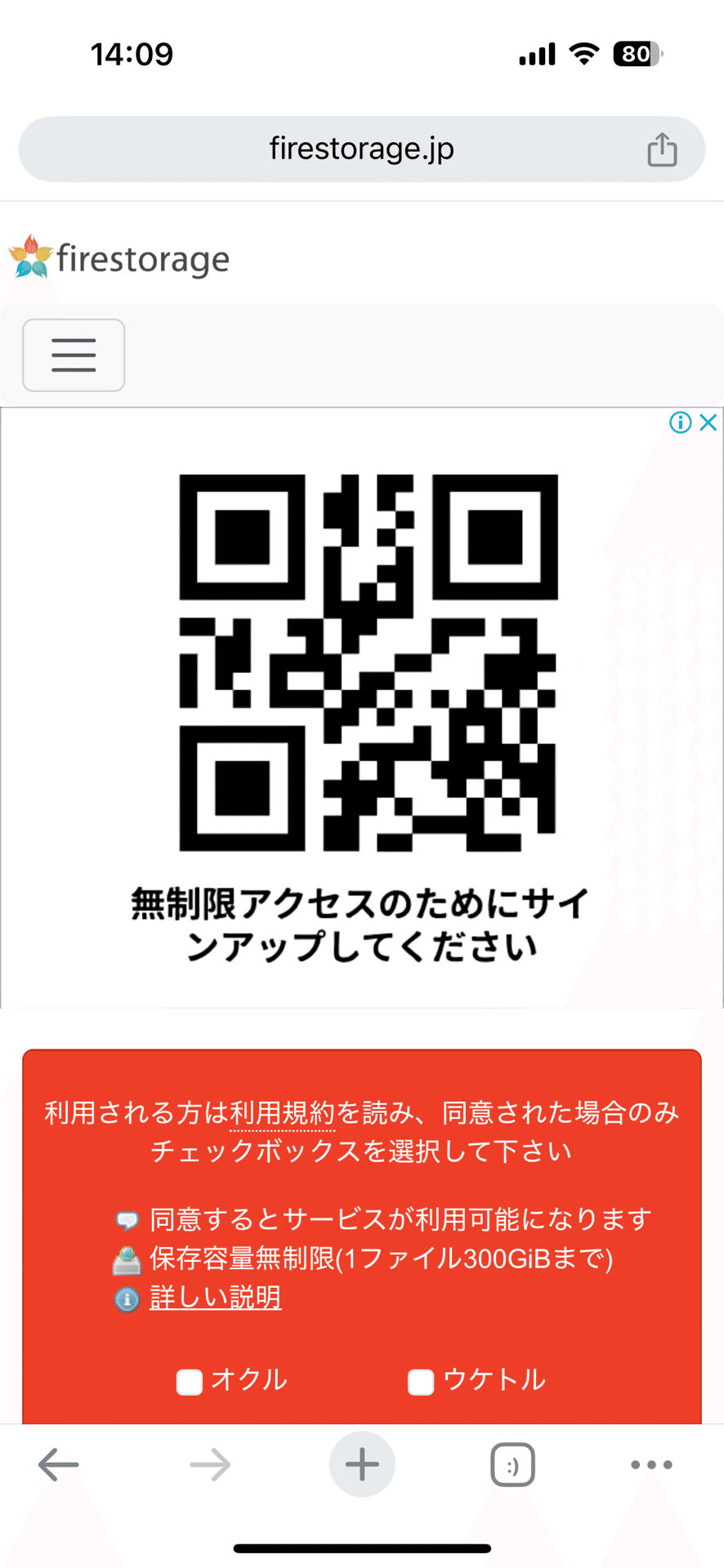The width and height of the screenshot is (724, 1568).
Task: Open a new tab with the plus icon
Action: tap(362, 1464)
